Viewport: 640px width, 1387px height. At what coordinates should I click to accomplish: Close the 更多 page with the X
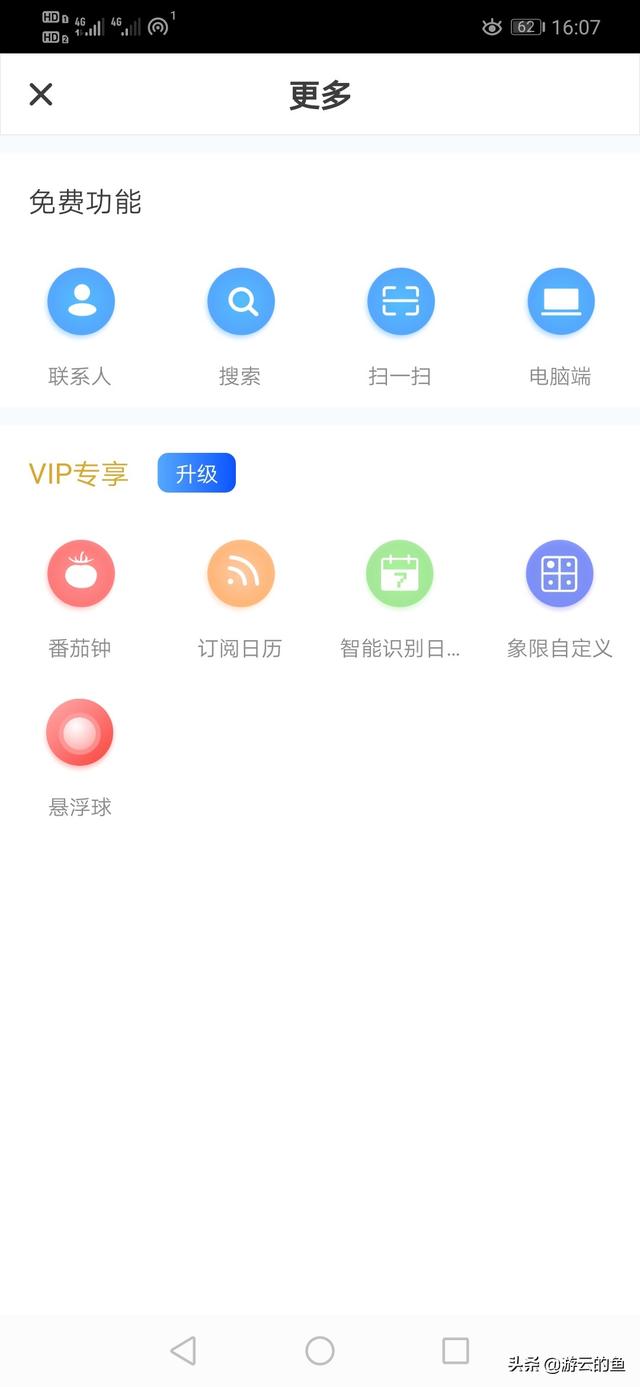[40, 94]
